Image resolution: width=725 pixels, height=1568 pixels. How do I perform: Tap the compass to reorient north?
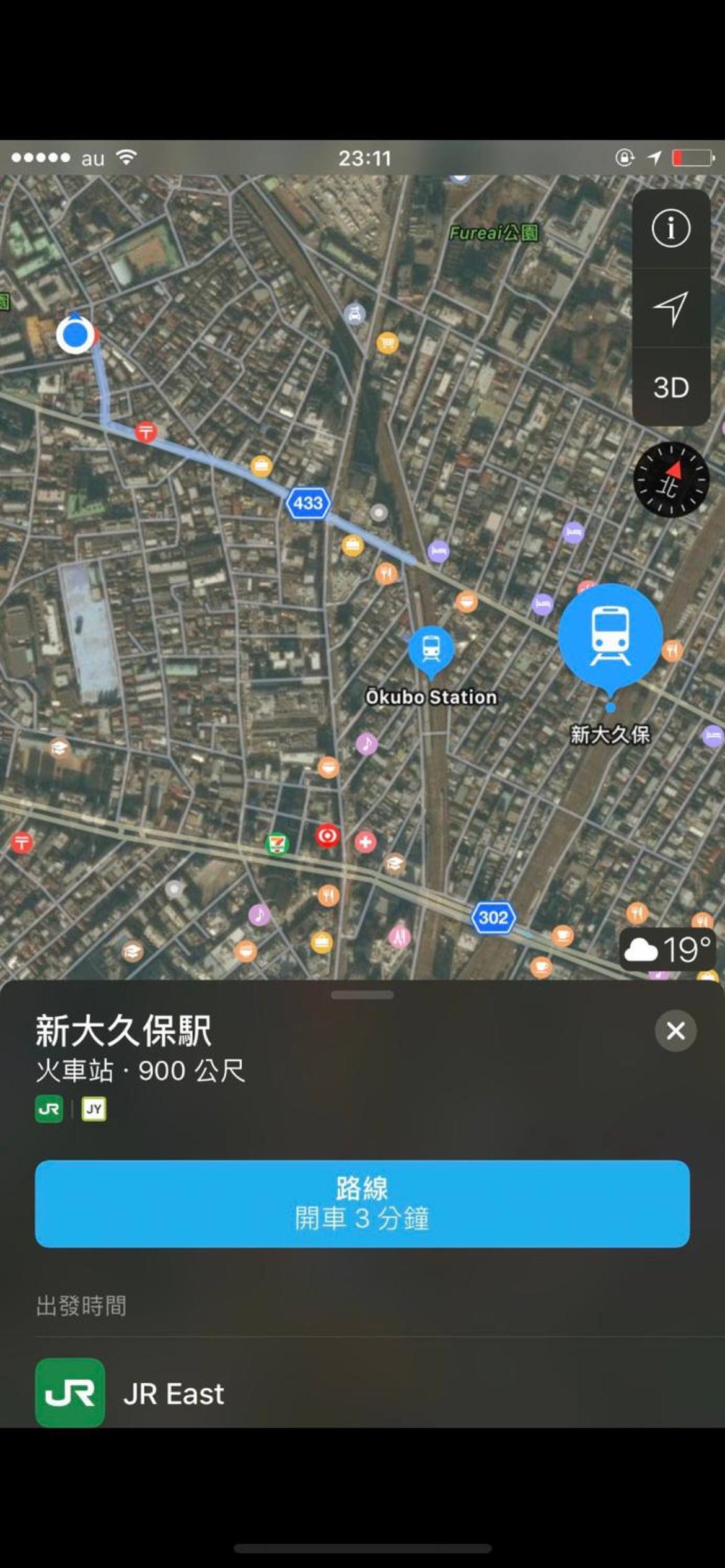[x=670, y=479]
